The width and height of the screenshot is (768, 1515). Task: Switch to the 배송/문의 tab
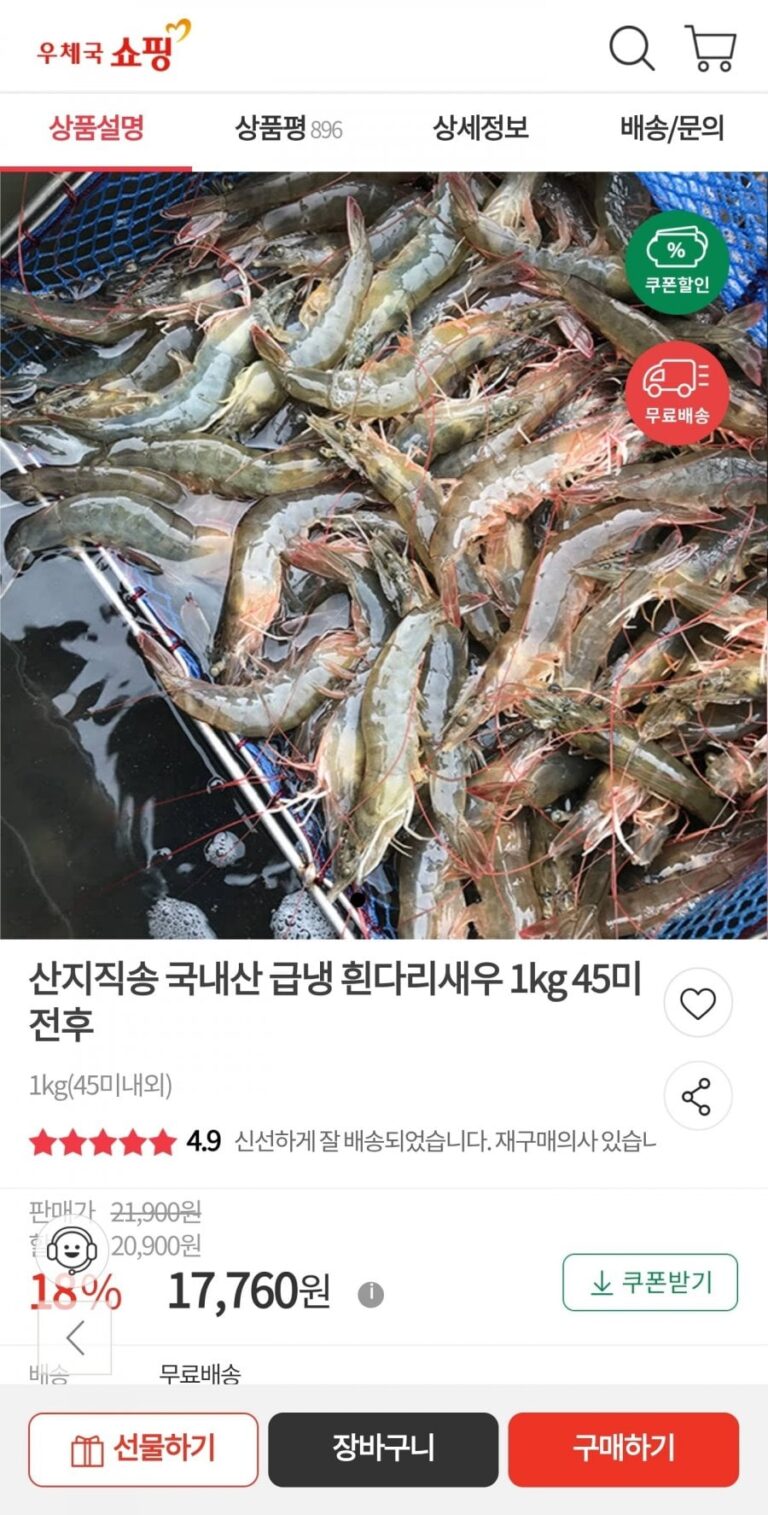672,128
